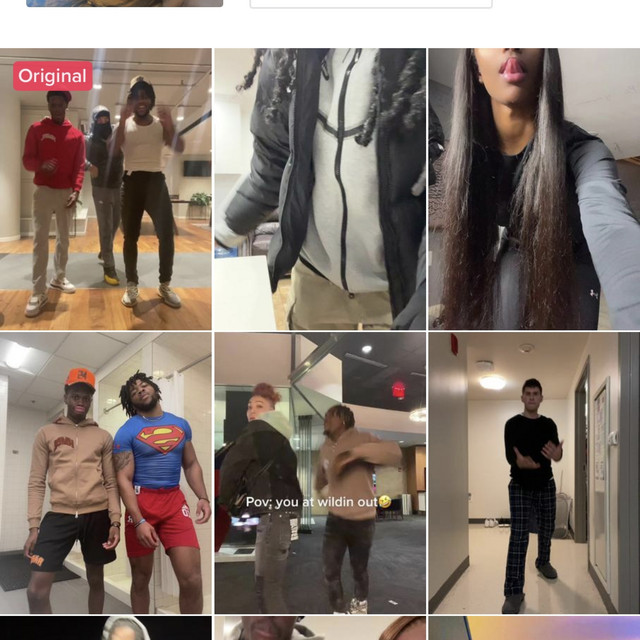Open the video tagged Original

click(105, 190)
